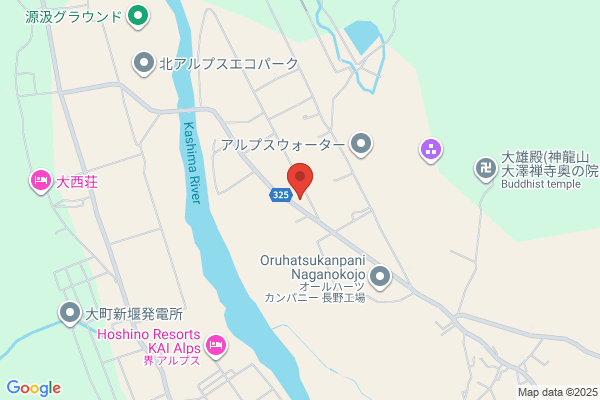Open the 大町新堰発電所 marker

pyautogui.click(x=70, y=314)
